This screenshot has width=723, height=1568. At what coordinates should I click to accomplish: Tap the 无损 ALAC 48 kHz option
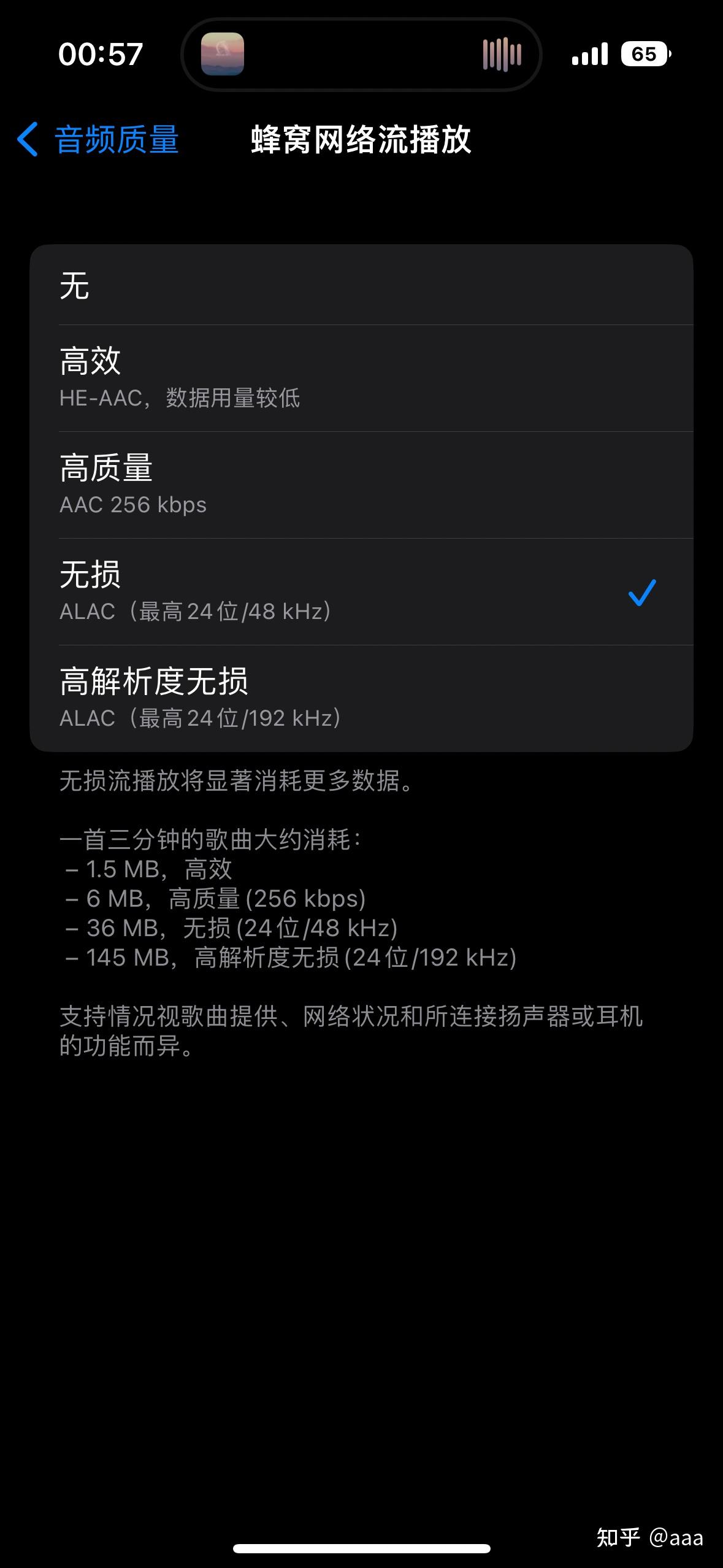tap(361, 592)
